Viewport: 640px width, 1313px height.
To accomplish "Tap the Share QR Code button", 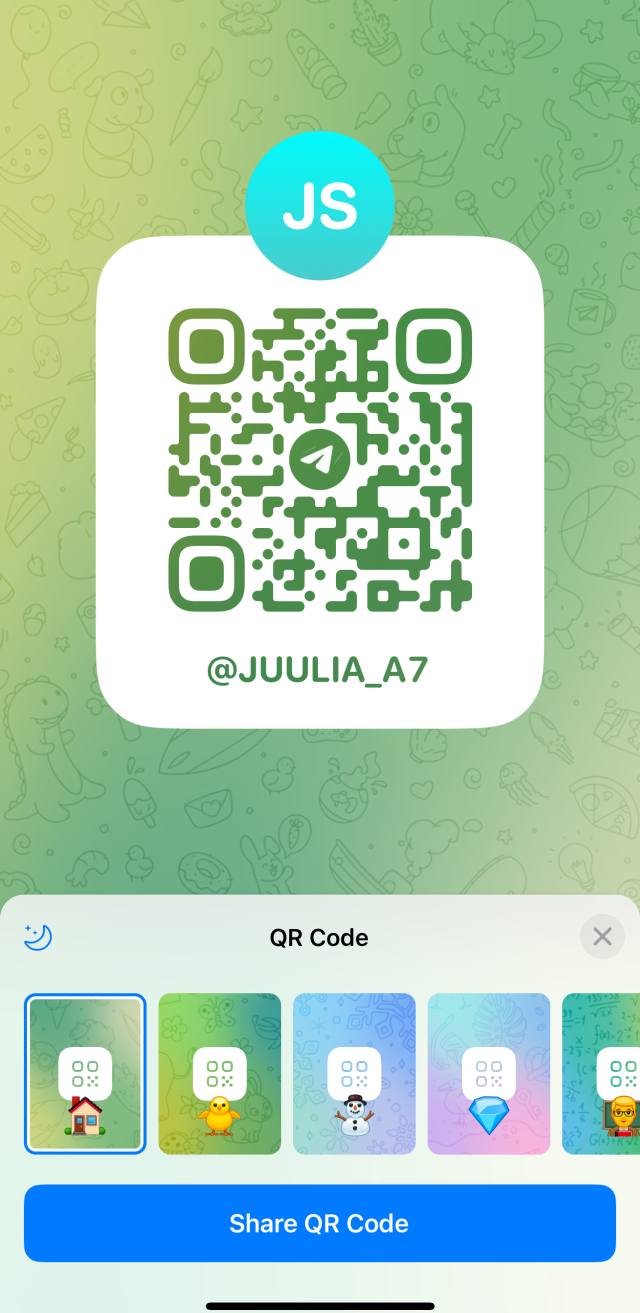I will [x=320, y=1223].
